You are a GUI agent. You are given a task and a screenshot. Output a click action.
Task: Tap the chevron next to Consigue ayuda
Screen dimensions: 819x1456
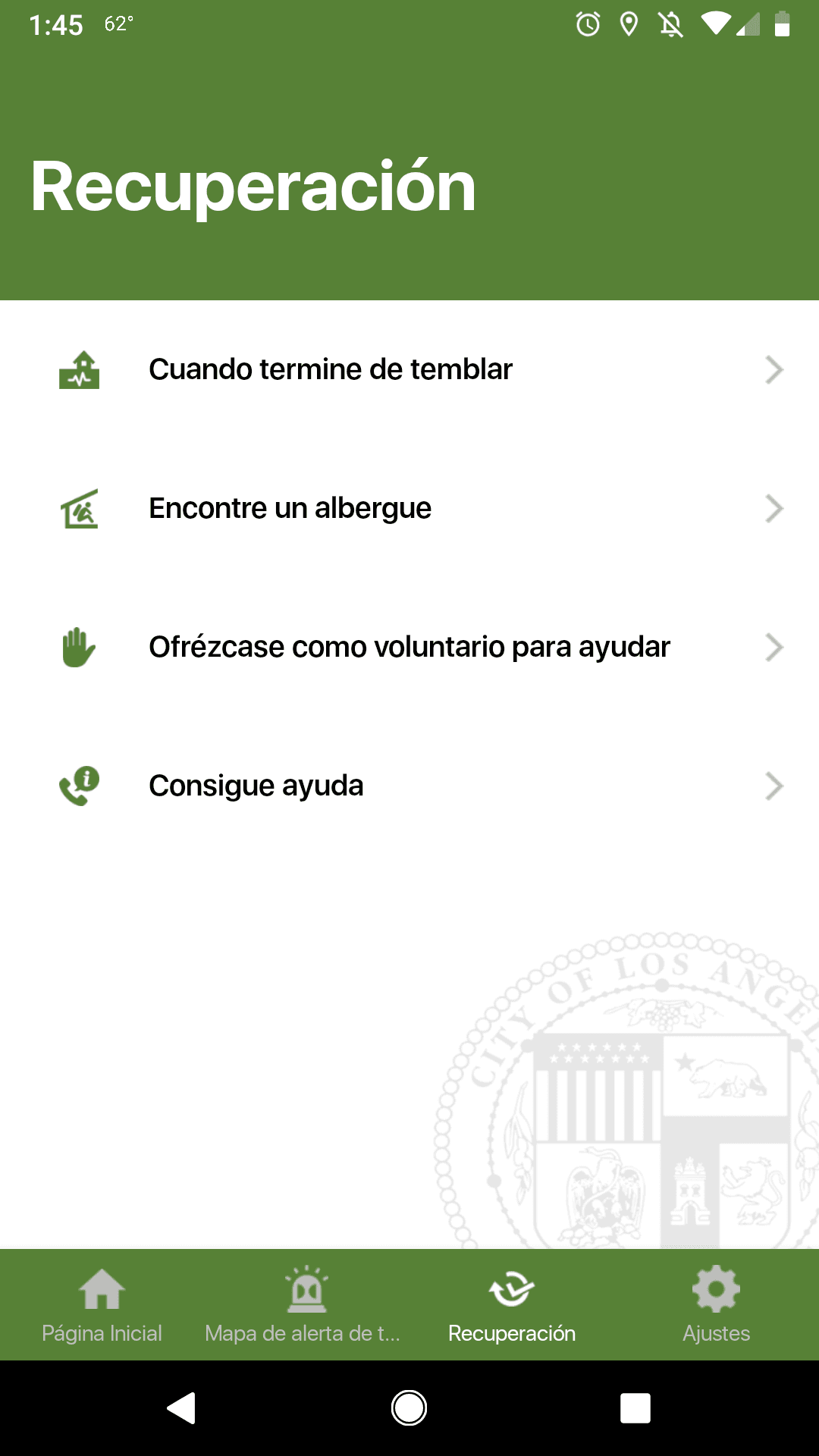pyautogui.click(x=774, y=786)
